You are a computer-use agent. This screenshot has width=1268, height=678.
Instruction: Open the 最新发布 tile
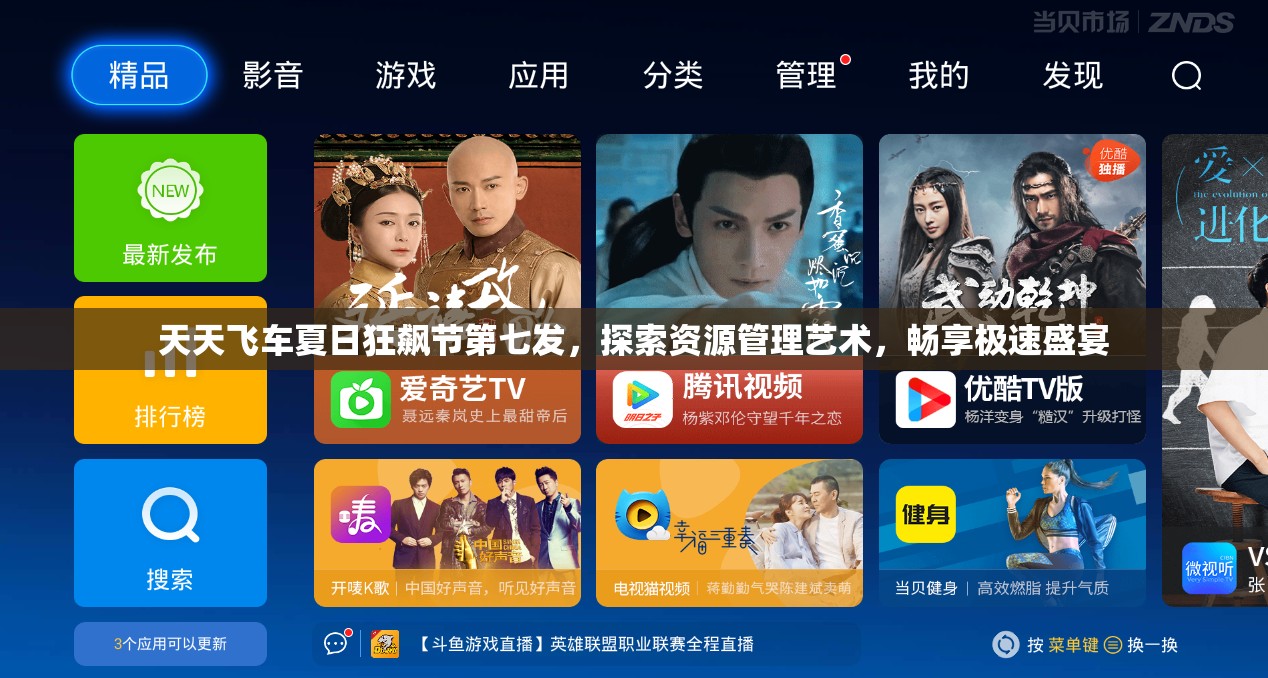coord(170,208)
